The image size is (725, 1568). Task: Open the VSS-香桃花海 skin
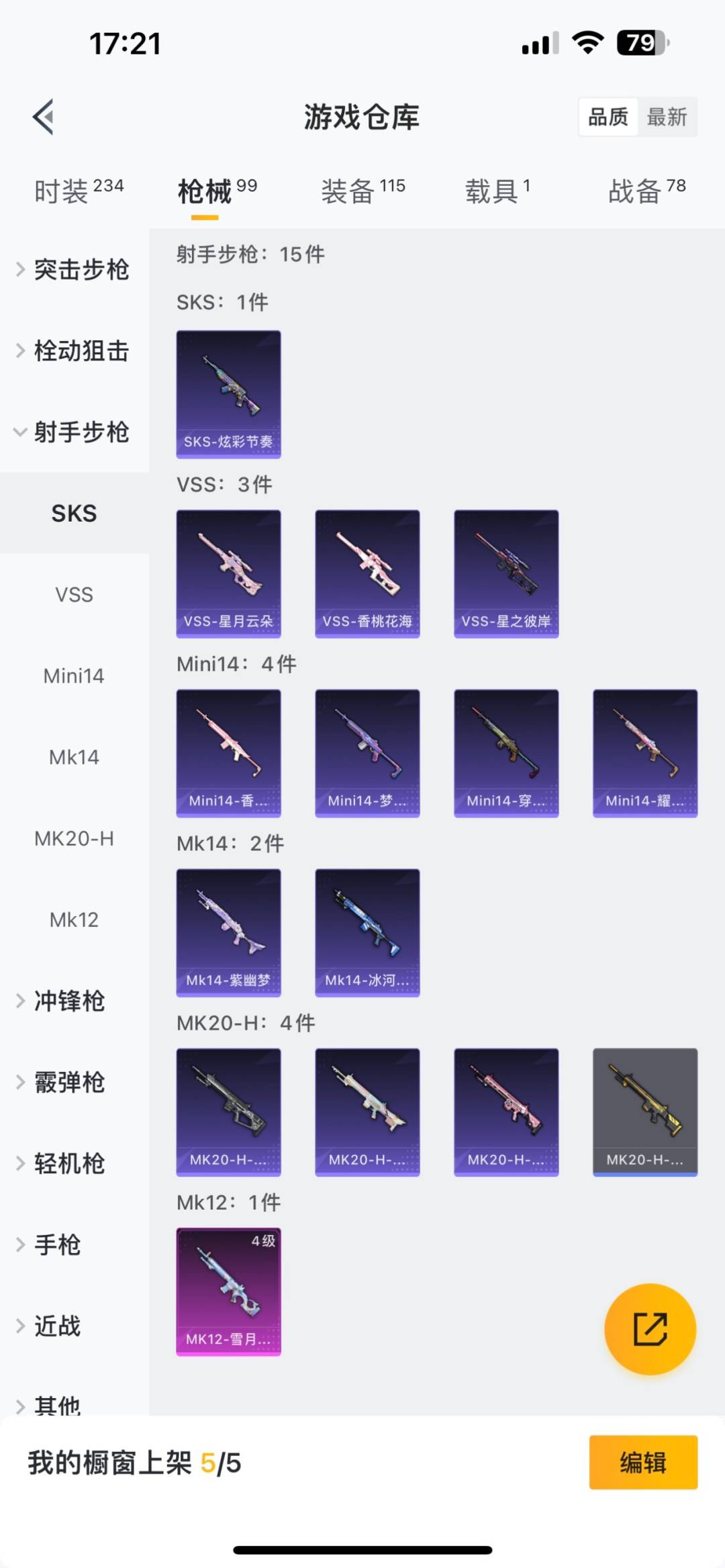pos(367,573)
